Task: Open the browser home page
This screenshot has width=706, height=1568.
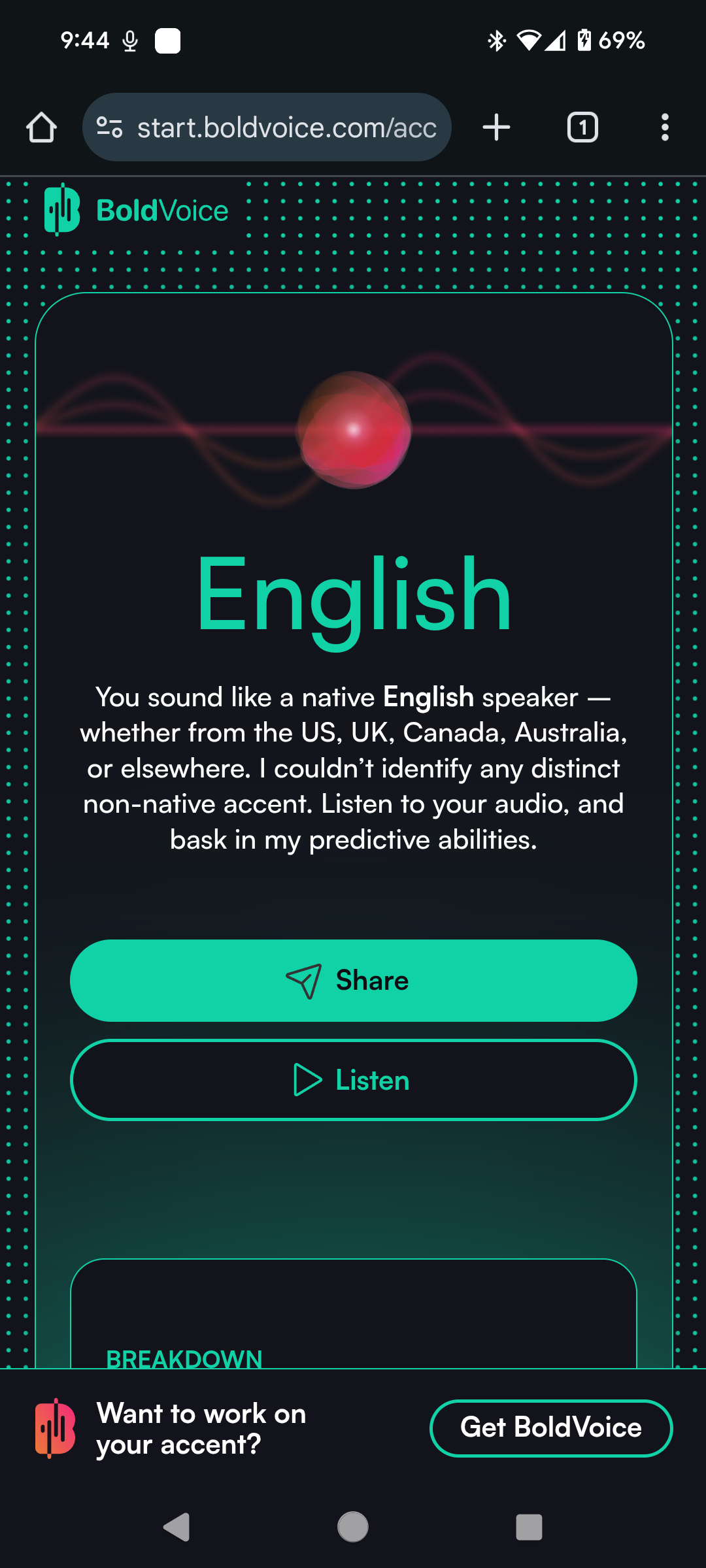Action: pyautogui.click(x=41, y=127)
